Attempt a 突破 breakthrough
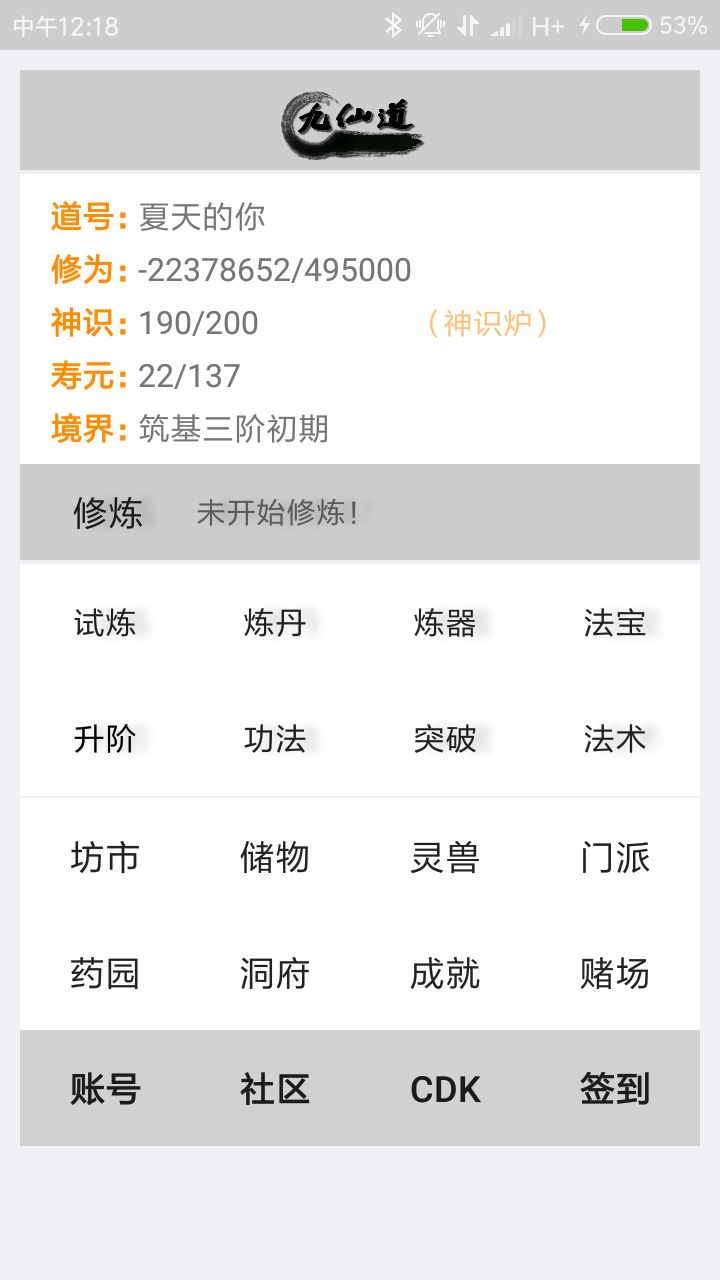 click(445, 739)
